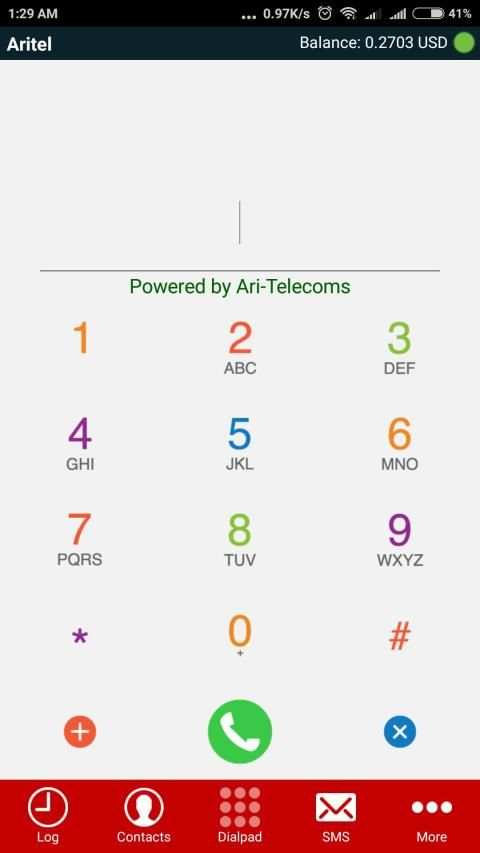Add number using the orange plus icon
This screenshot has width=480, height=853.
pyautogui.click(x=80, y=732)
